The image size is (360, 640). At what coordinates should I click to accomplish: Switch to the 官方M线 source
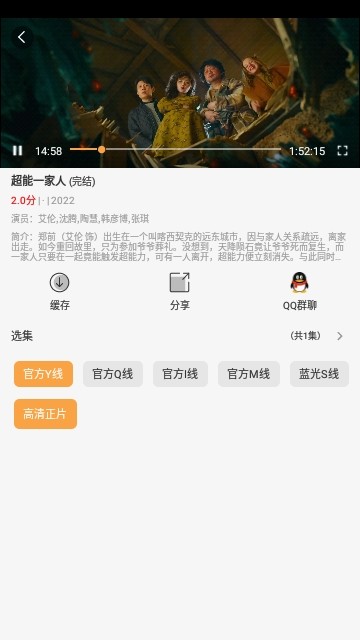(x=249, y=374)
